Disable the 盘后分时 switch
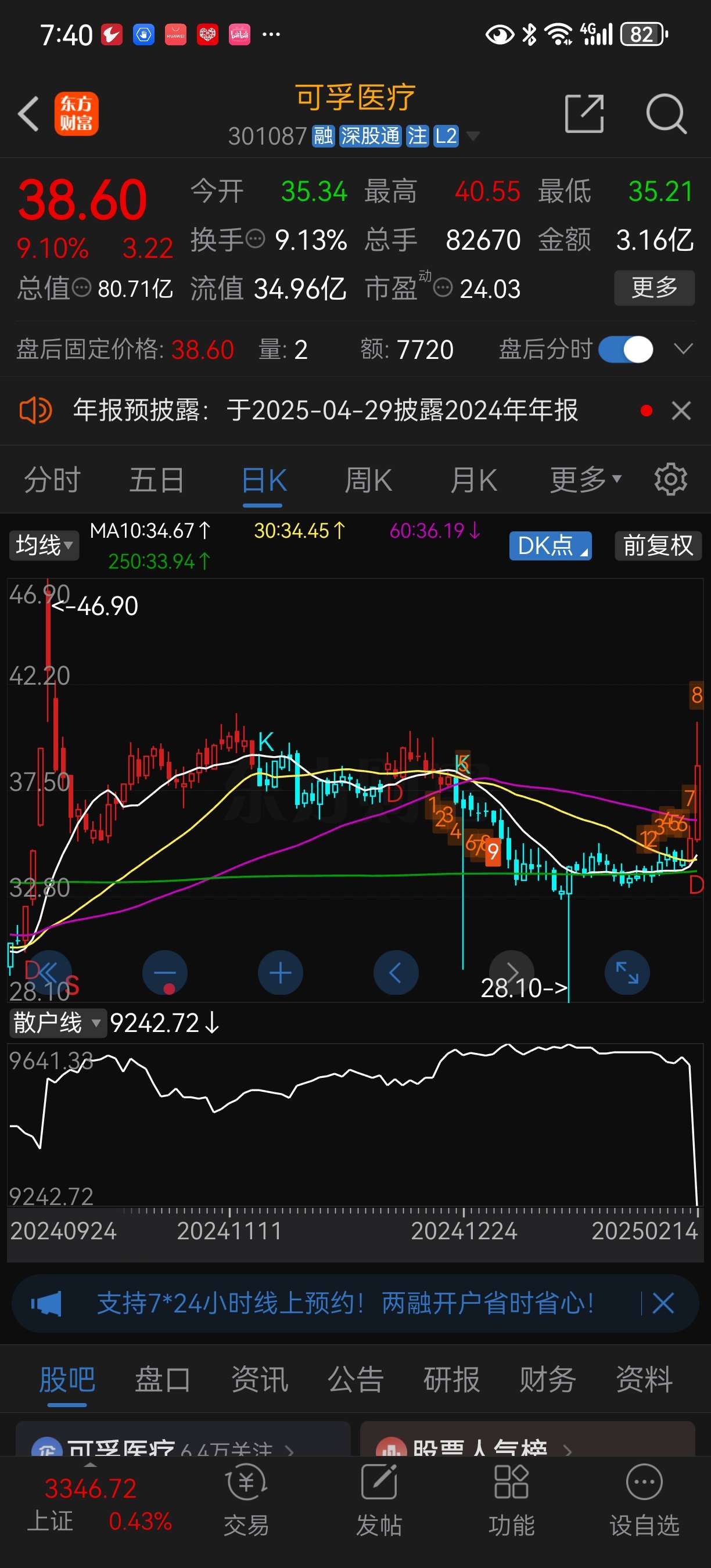711x1568 pixels. pos(625,350)
